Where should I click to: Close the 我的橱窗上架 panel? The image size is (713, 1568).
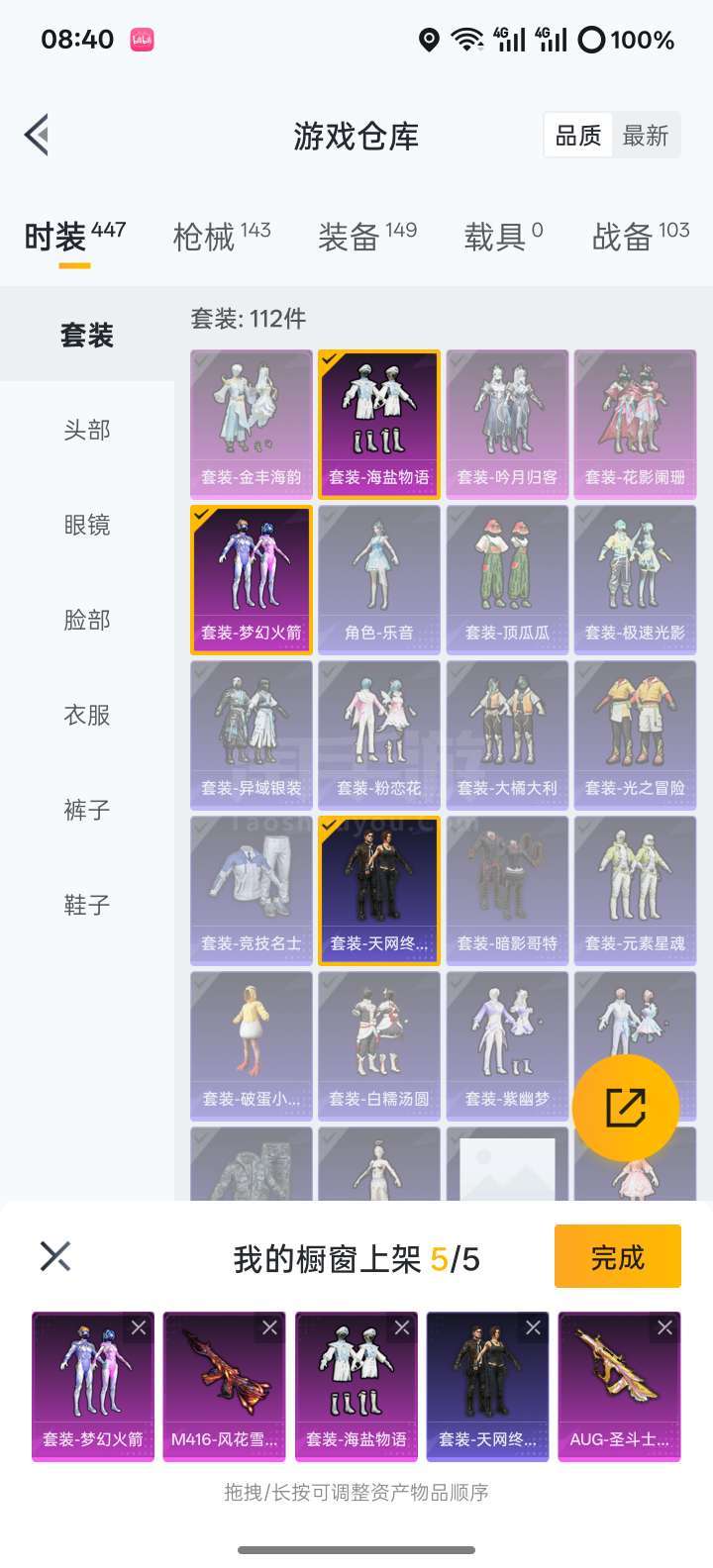pyautogui.click(x=55, y=1256)
